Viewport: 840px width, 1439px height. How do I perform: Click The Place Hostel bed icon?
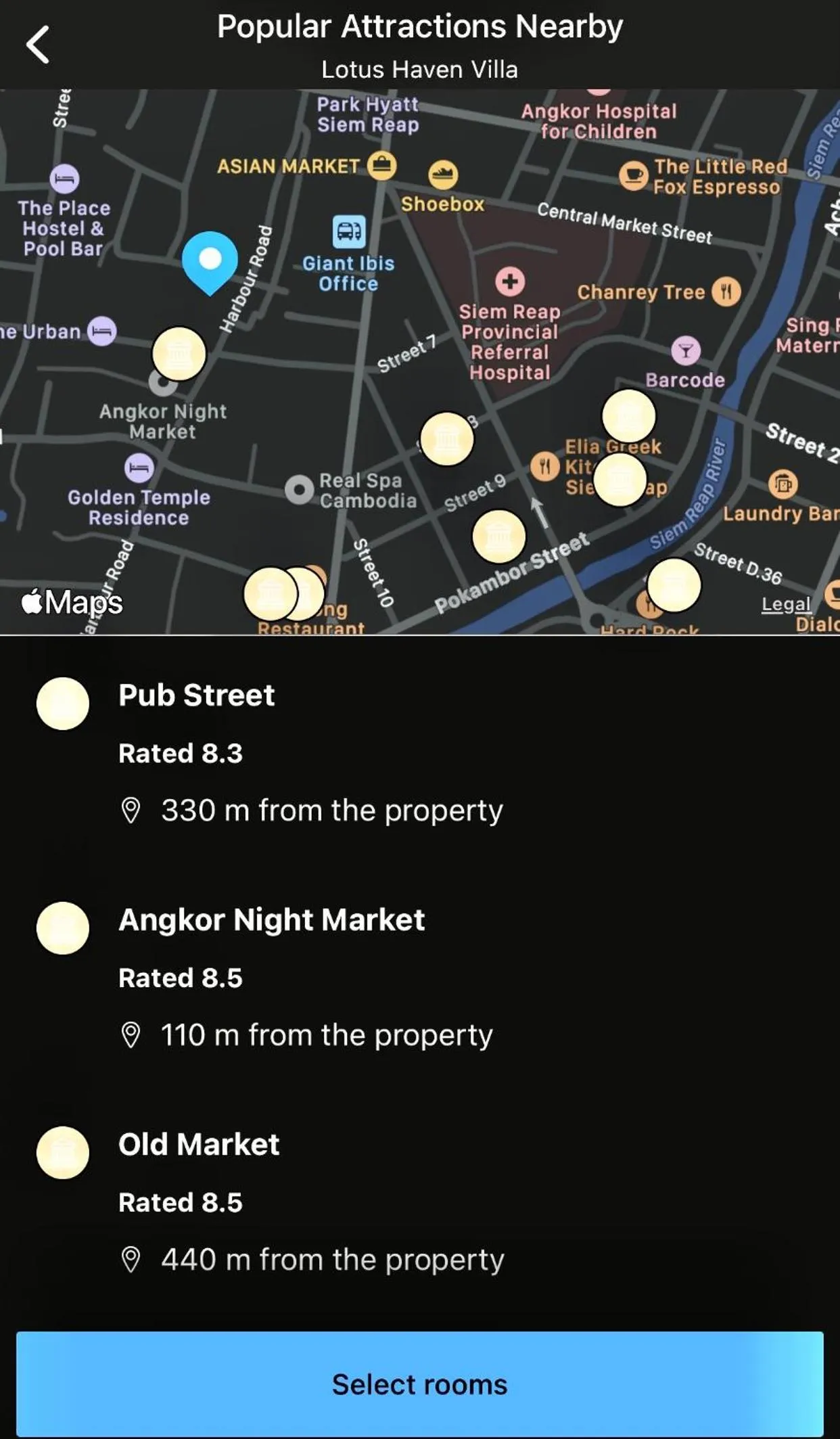click(x=66, y=177)
